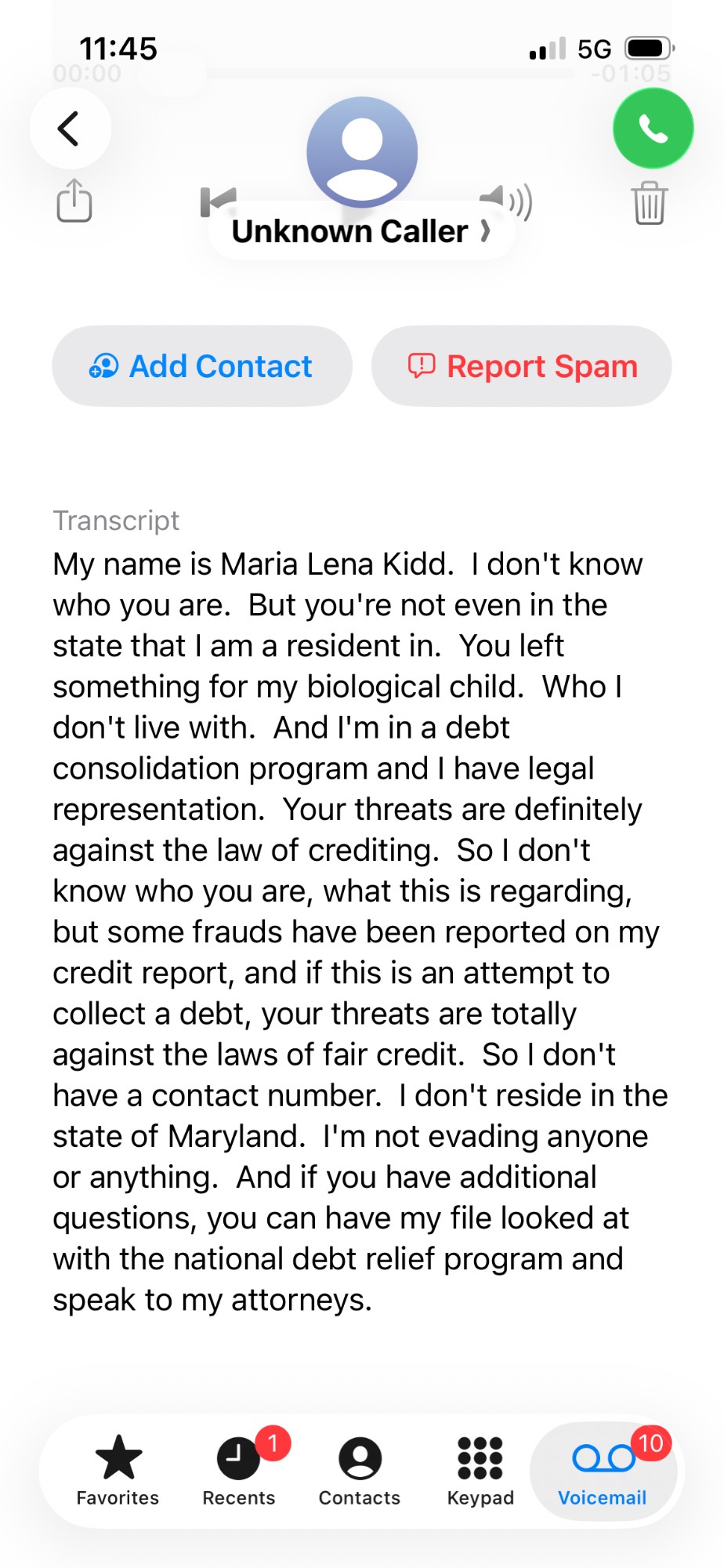Select the Voicemail tab
The height and width of the screenshot is (1568, 724).
(x=603, y=1471)
